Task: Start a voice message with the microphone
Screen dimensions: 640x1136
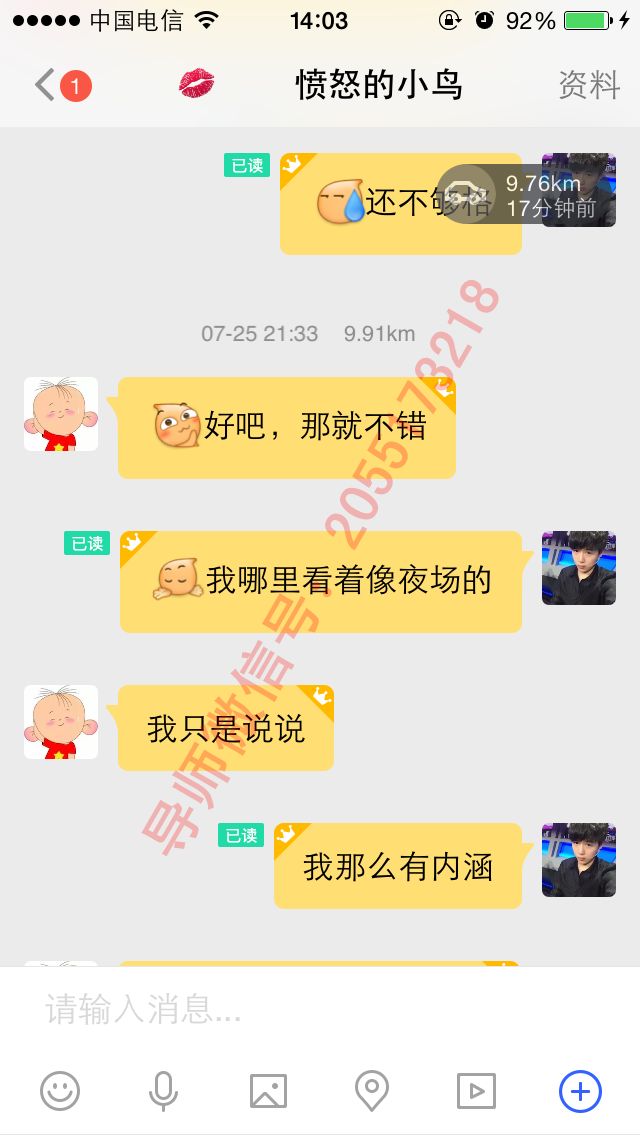Action: [163, 1090]
